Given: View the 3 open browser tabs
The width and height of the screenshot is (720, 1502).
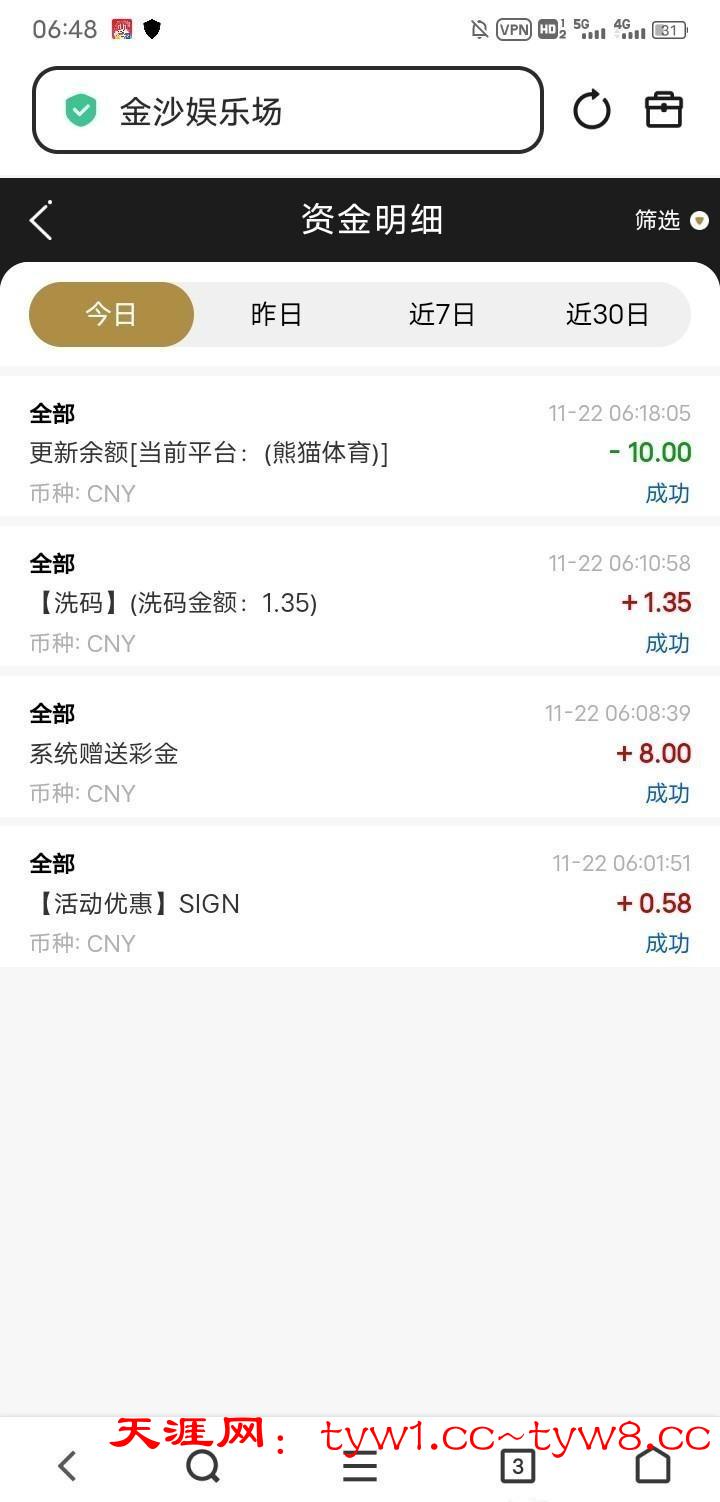Looking at the screenshot, I should 517,1466.
